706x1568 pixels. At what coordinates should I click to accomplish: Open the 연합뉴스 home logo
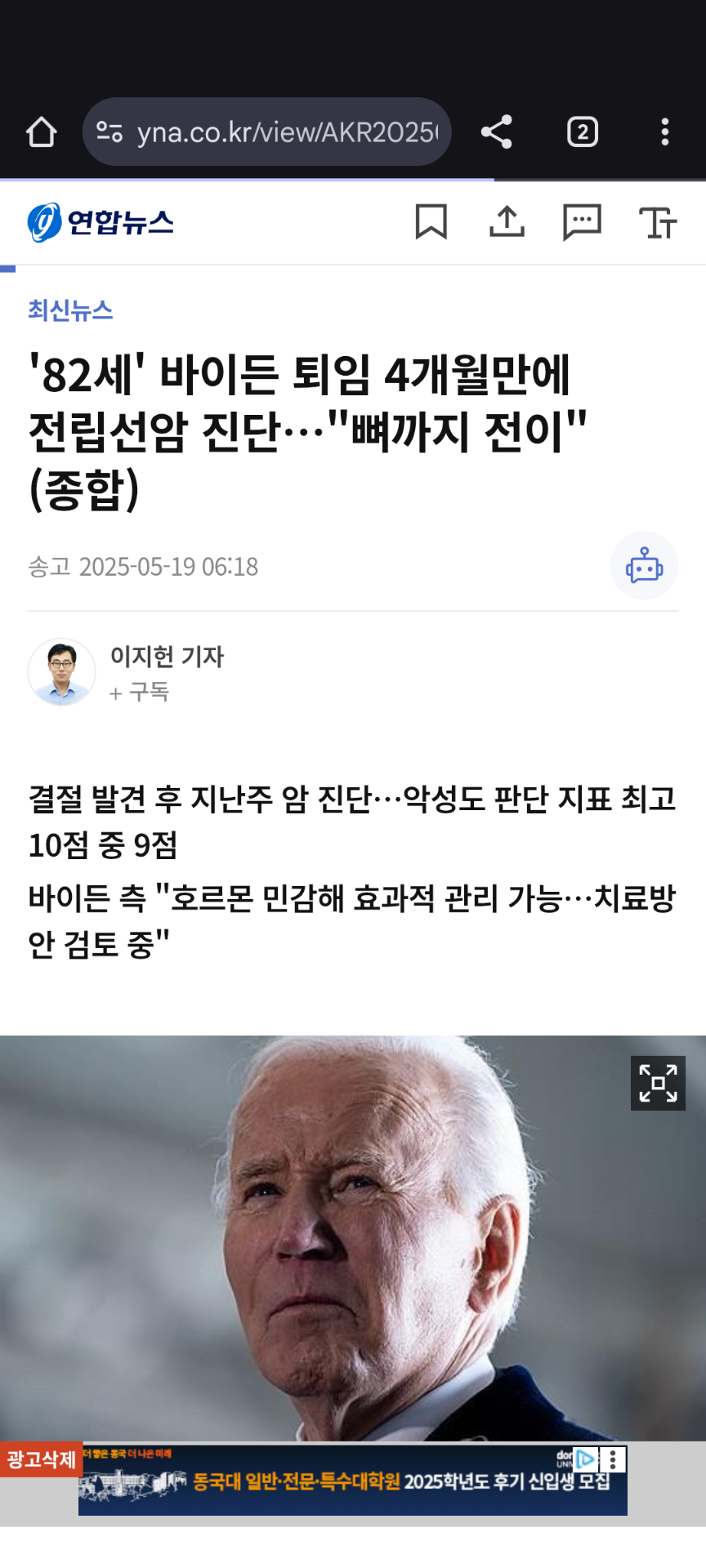(x=101, y=222)
